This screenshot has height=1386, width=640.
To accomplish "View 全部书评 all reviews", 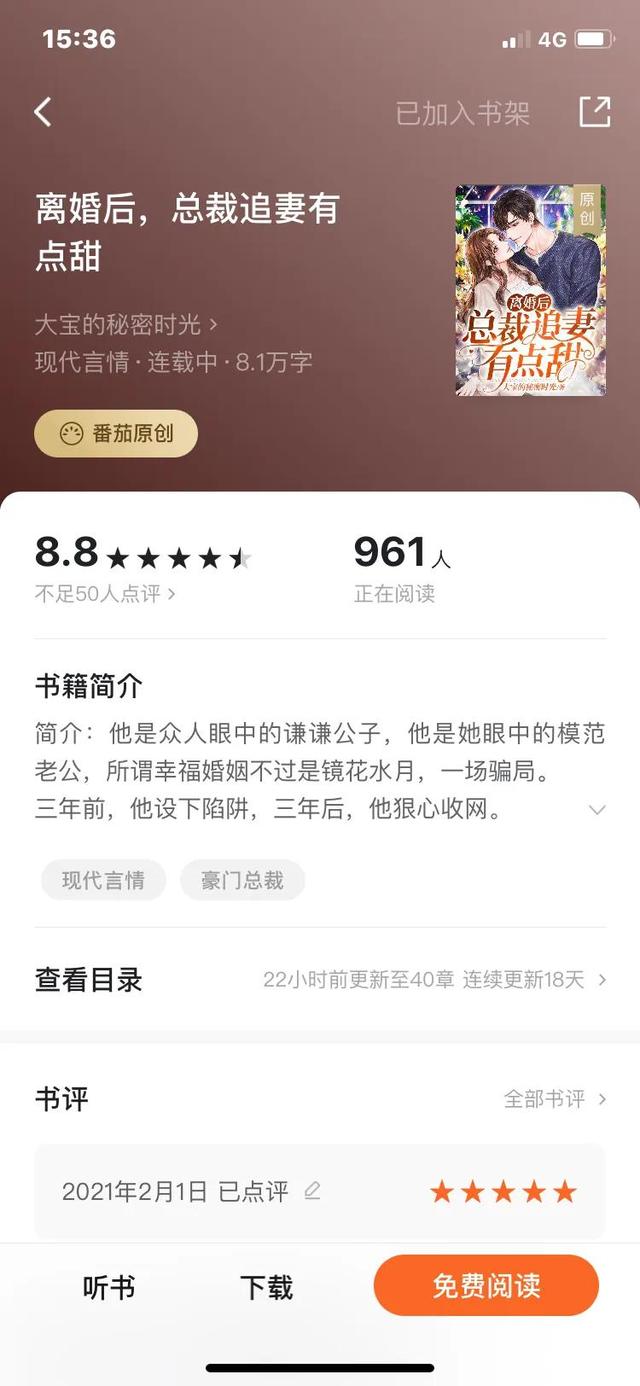I will [x=555, y=1099].
